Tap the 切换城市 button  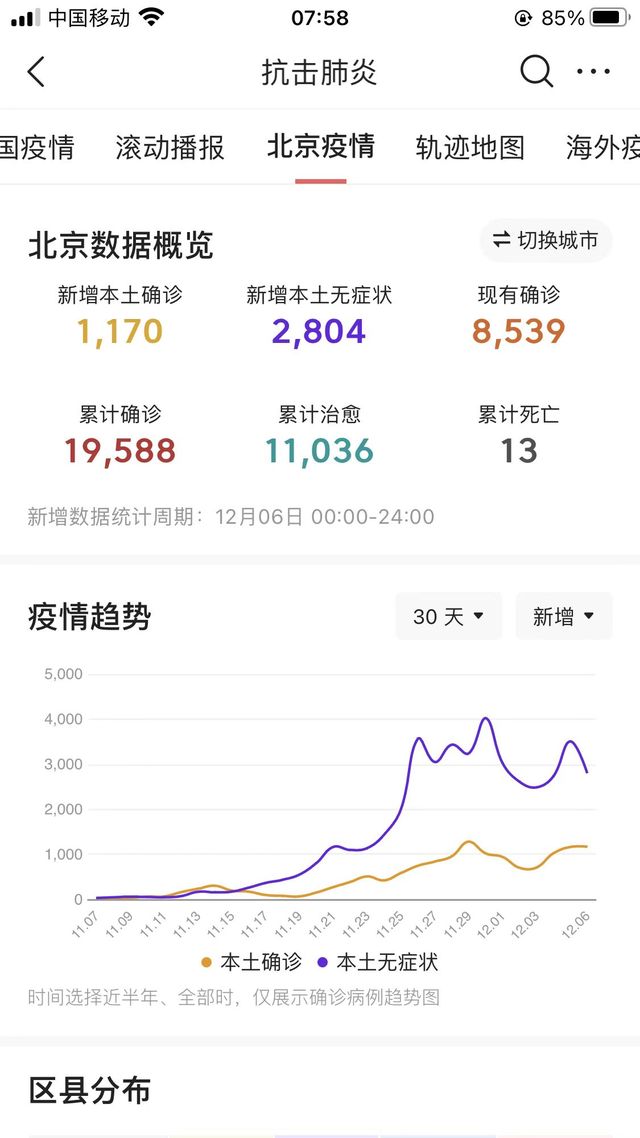click(x=546, y=241)
